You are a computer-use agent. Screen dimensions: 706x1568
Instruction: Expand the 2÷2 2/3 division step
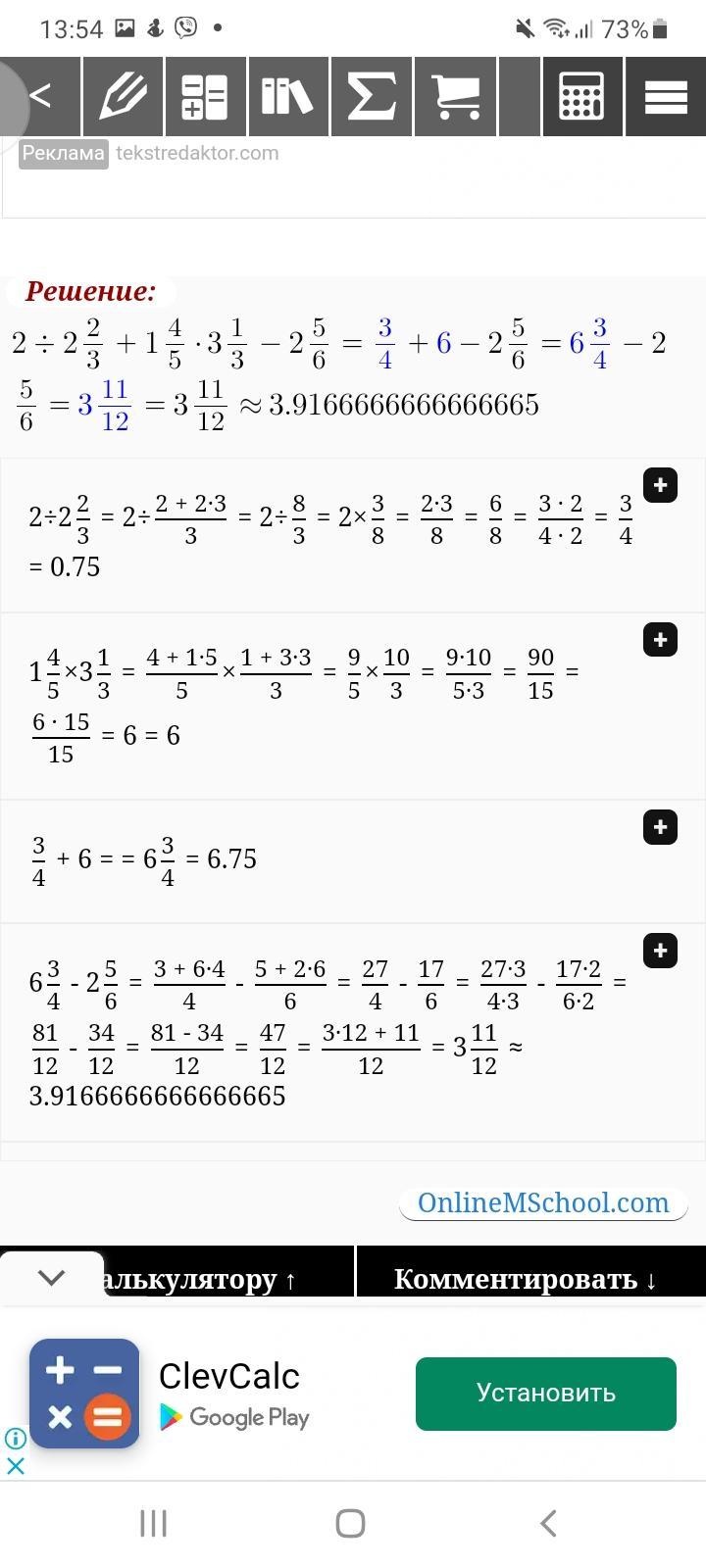[x=660, y=485]
